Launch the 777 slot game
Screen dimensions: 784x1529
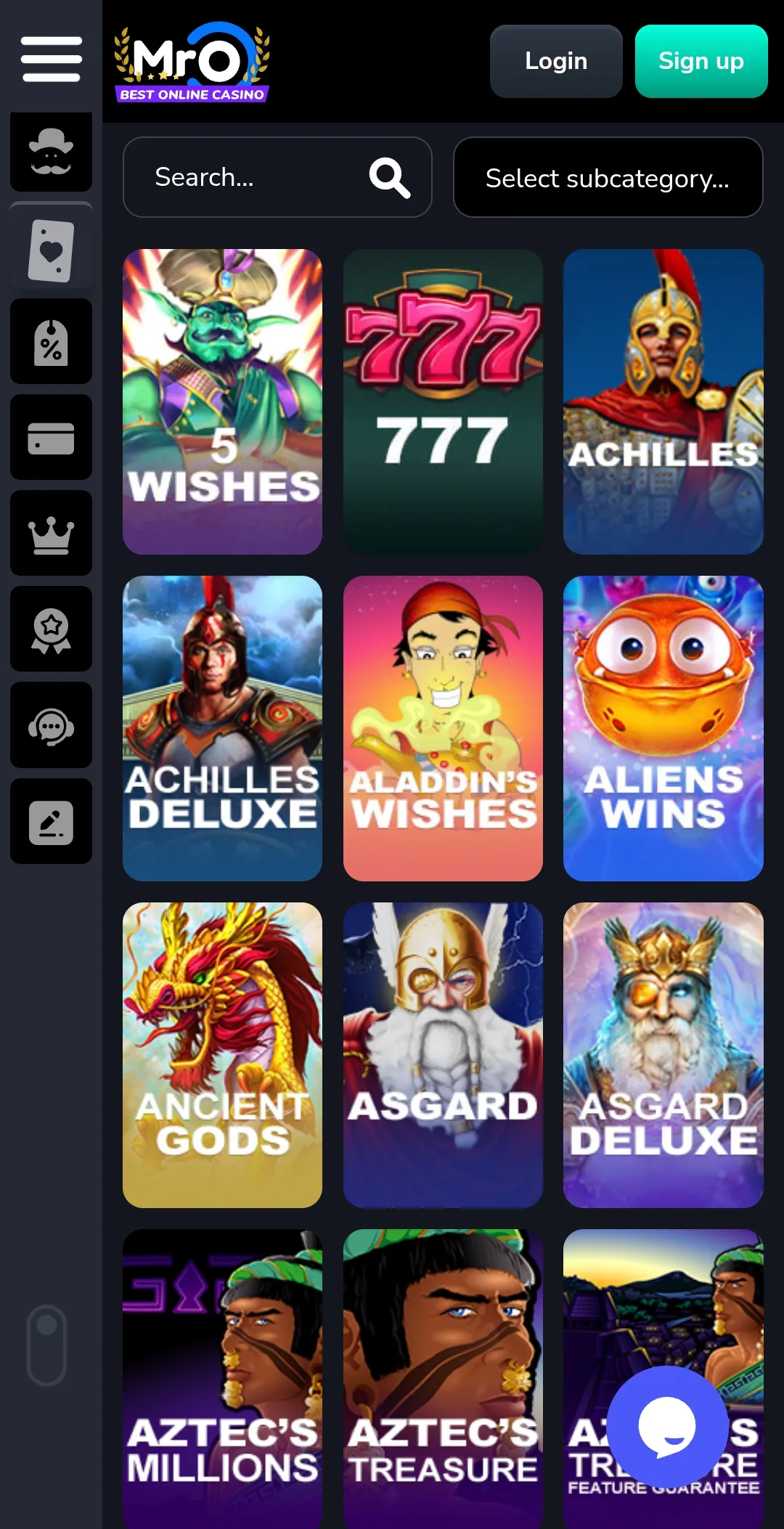click(x=443, y=401)
